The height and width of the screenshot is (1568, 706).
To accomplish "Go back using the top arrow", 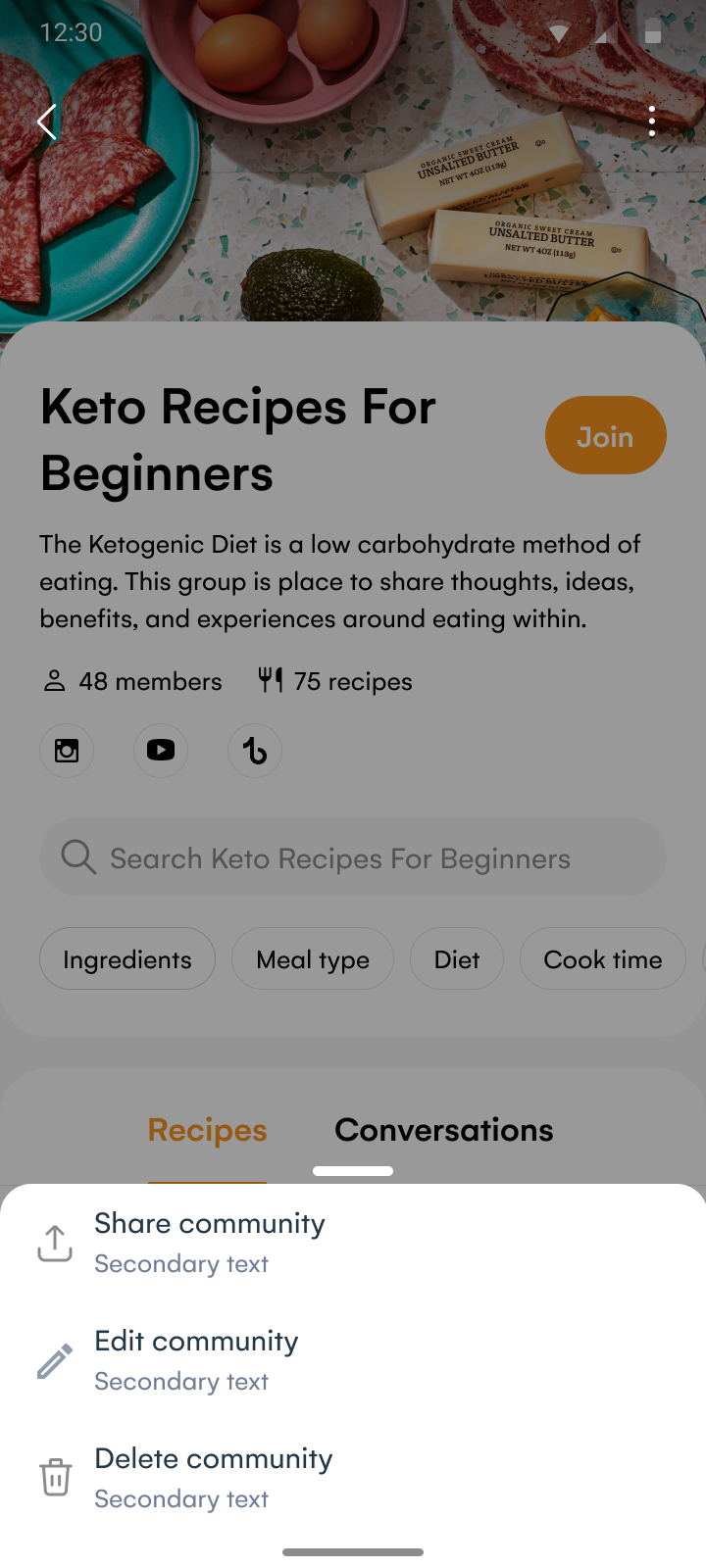I will pyautogui.click(x=47, y=122).
